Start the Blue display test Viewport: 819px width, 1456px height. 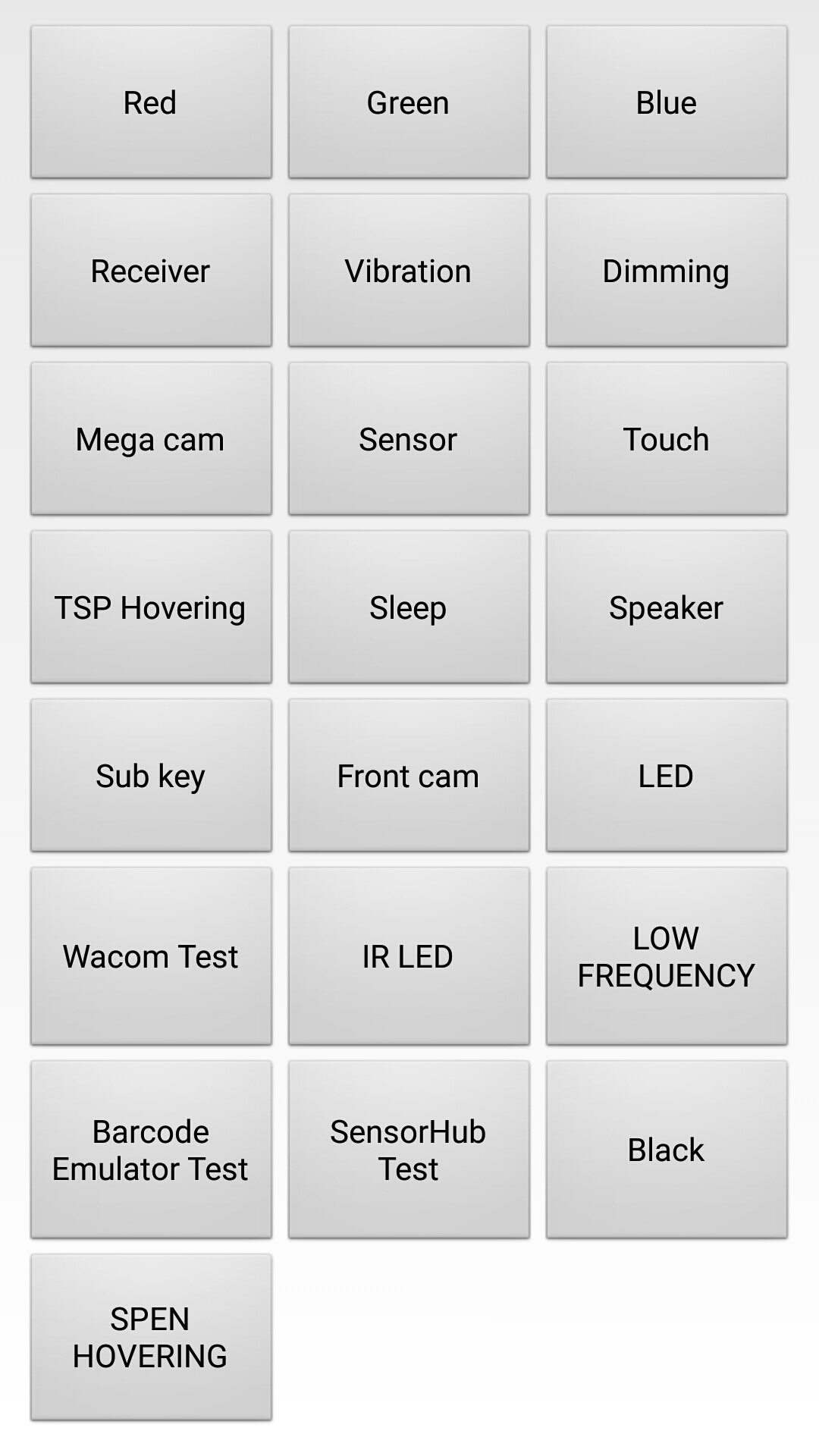667,102
